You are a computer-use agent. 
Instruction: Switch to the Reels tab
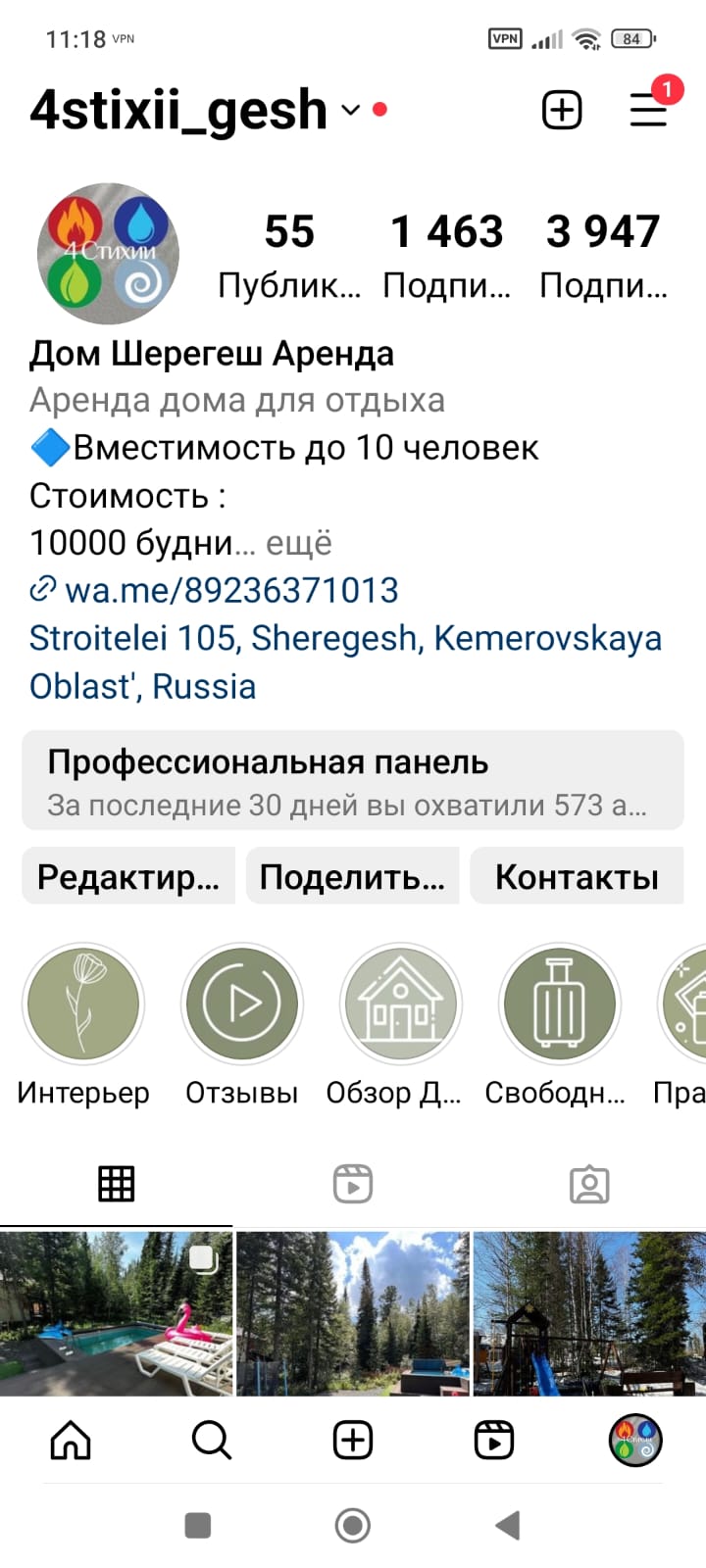pyautogui.click(x=352, y=1183)
